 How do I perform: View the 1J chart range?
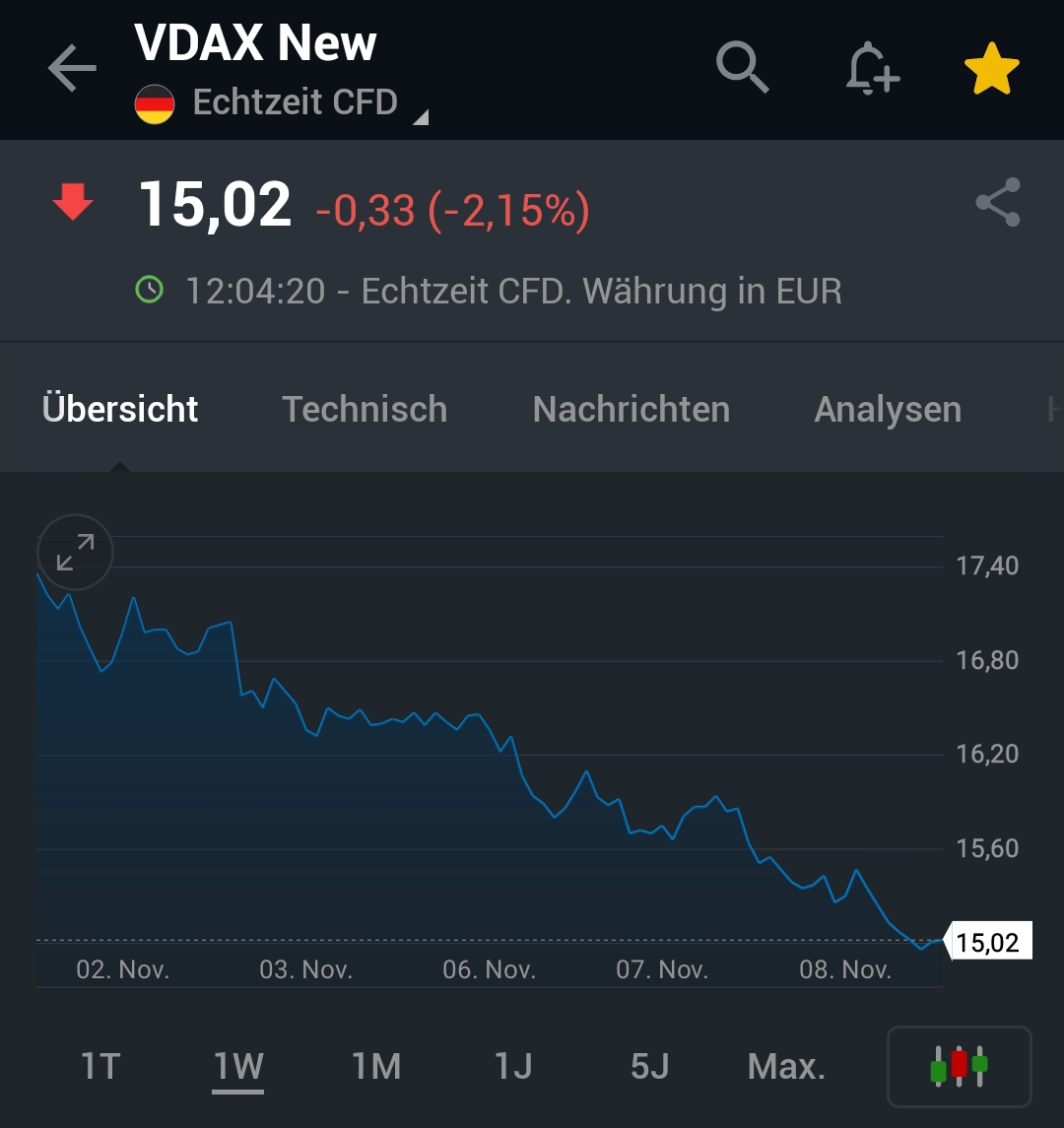pos(513,1066)
